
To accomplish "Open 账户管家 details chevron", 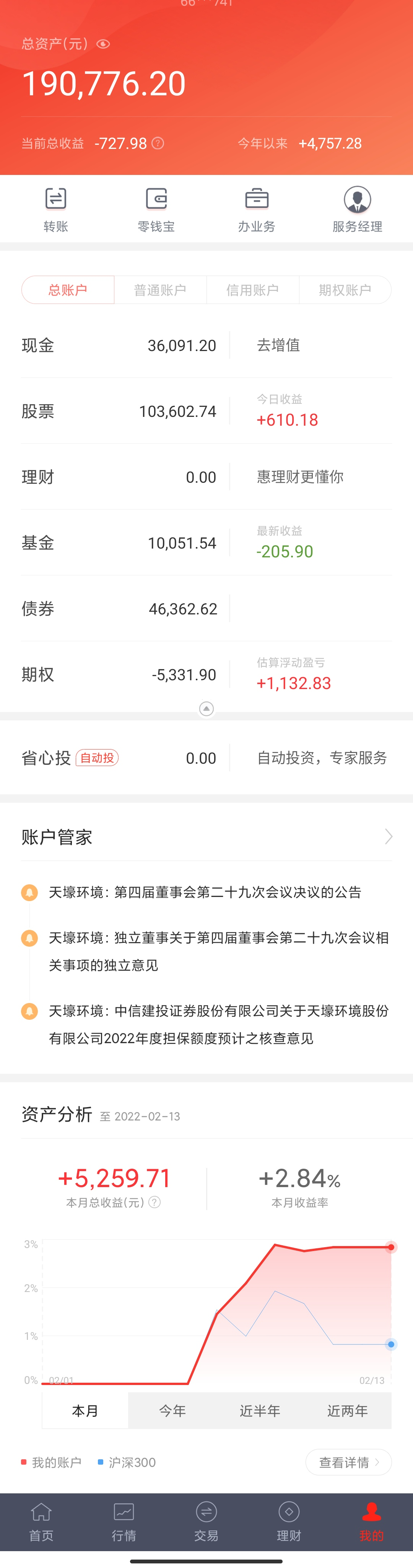I will 389,837.
